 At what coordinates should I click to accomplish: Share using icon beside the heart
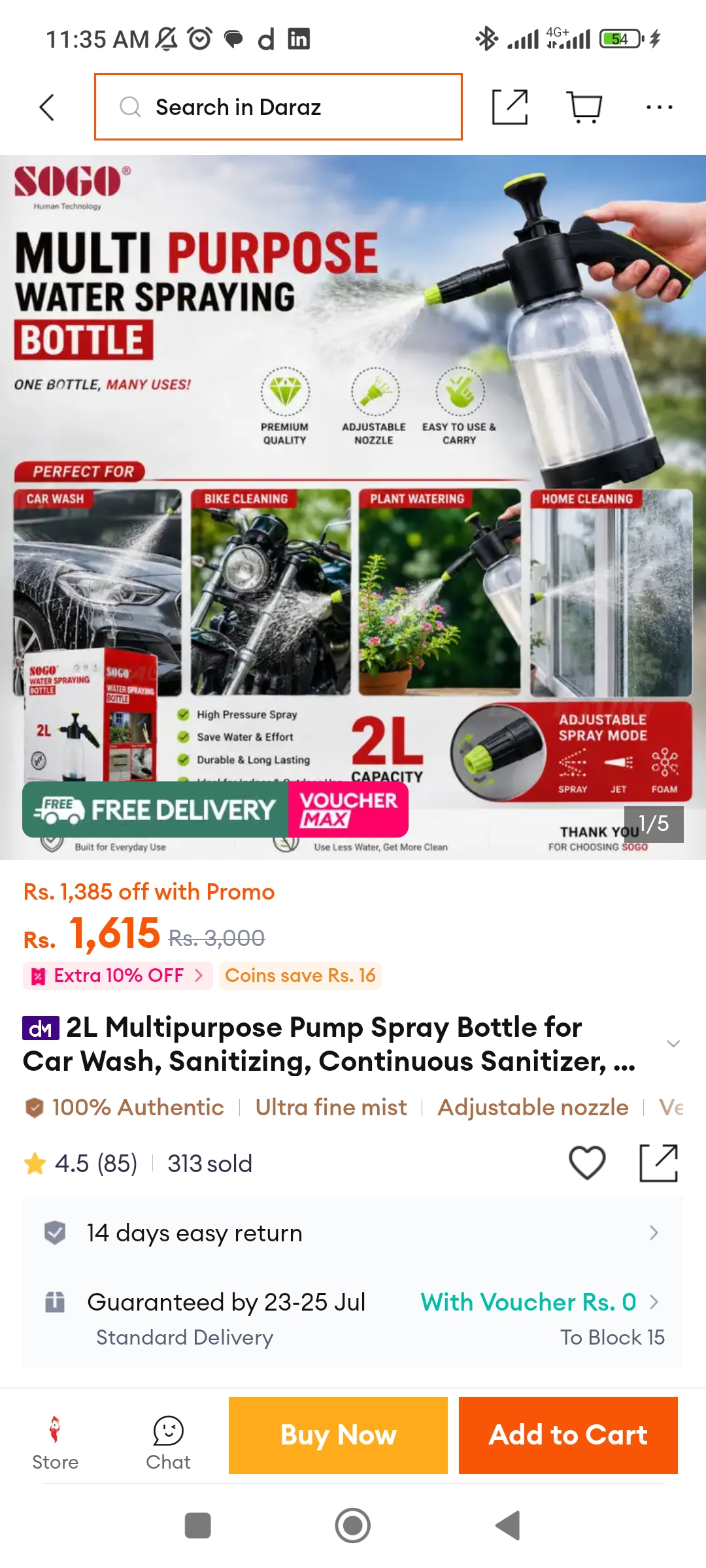[x=658, y=1163]
